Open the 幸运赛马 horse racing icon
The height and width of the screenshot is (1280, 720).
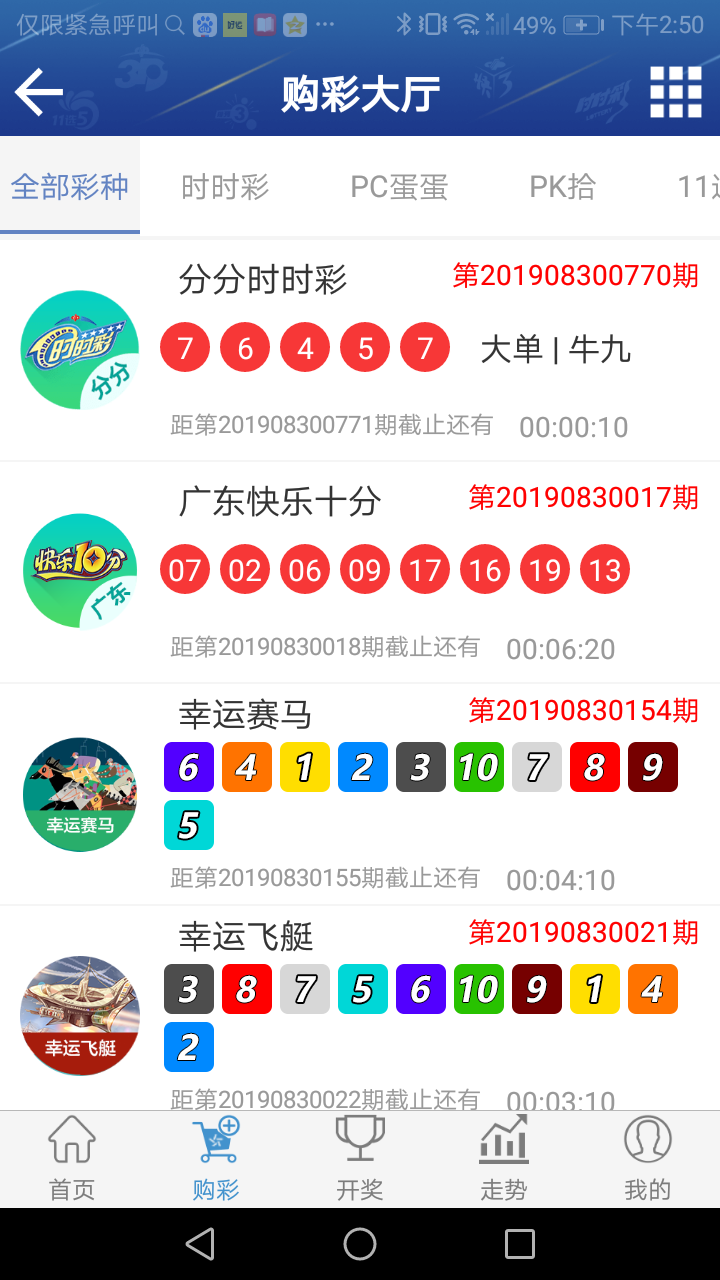[80, 793]
